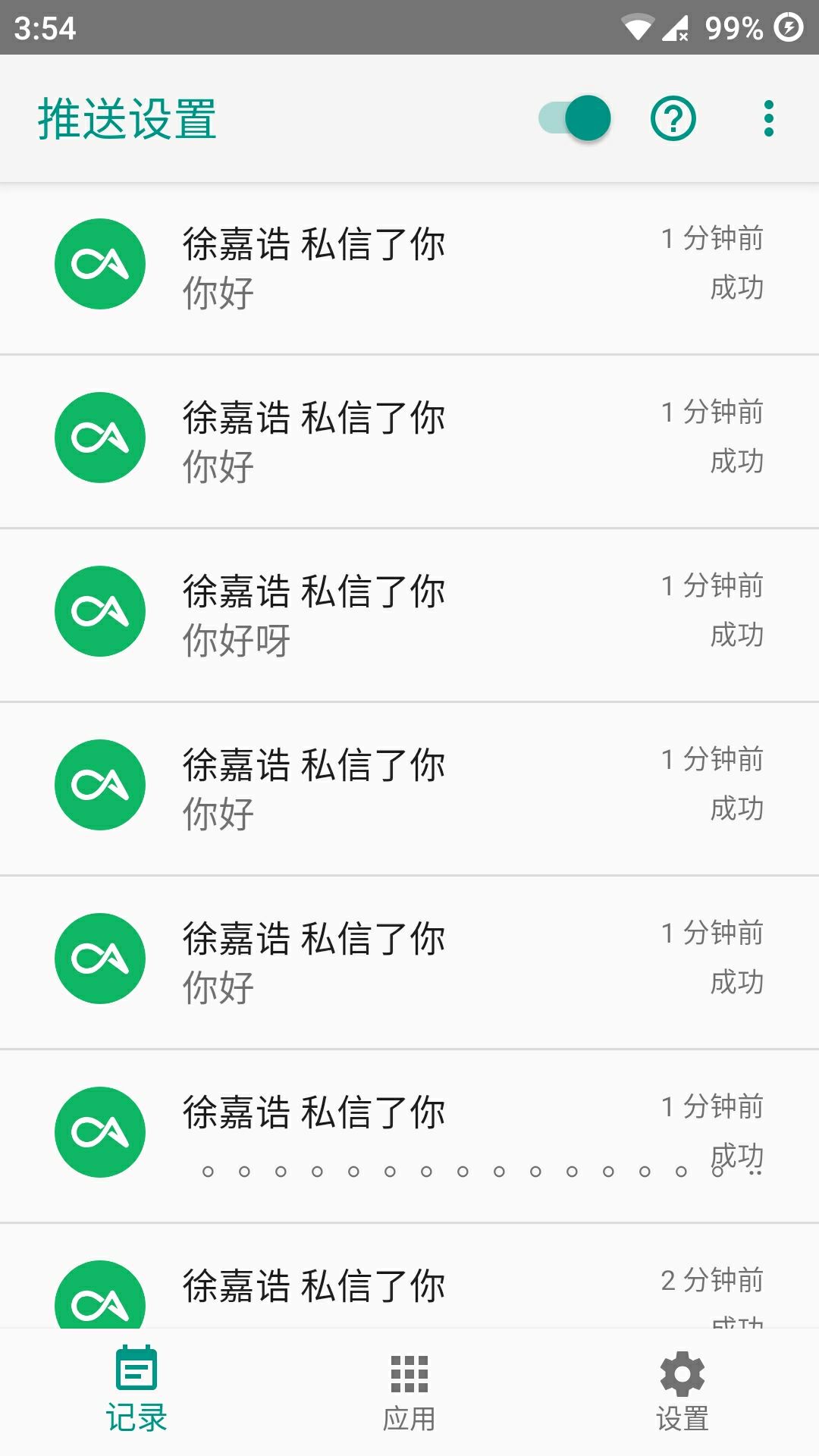
Task: Select the 你好呀 message entry
Action: pos(237,641)
